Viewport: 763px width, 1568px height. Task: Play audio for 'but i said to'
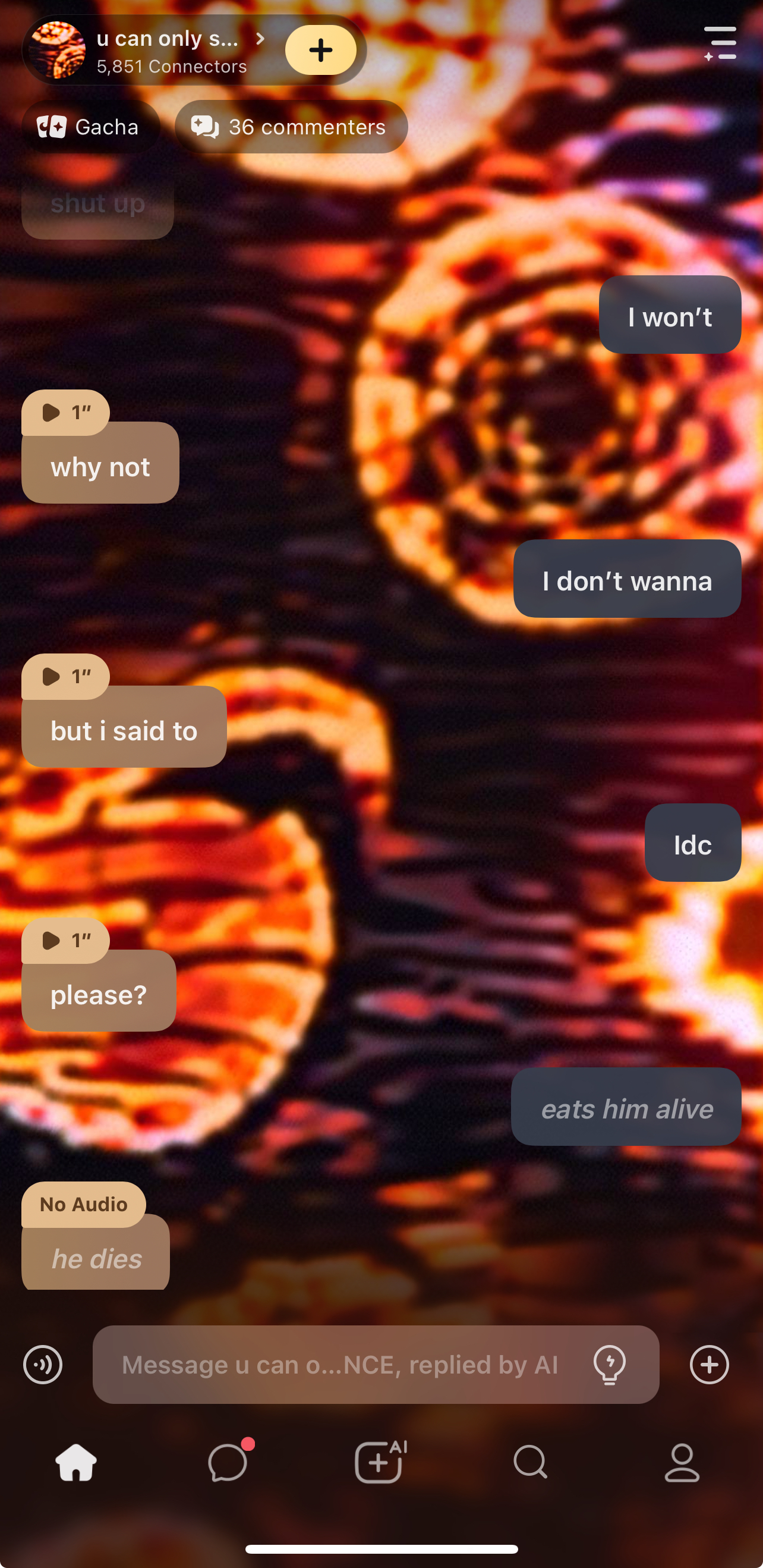point(65,676)
